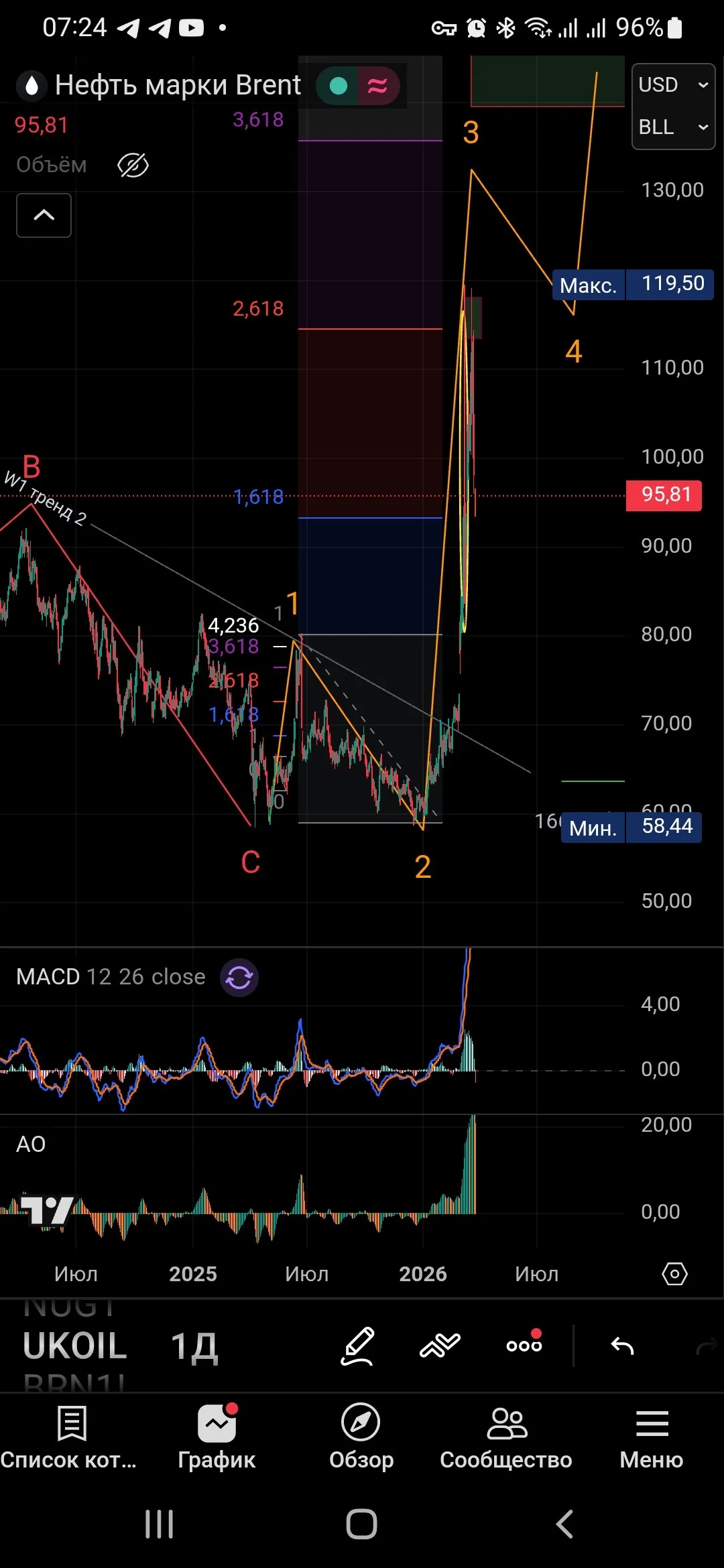Image resolution: width=724 pixels, height=1568 pixels.
Task: Open the drawing tools pencil
Action: tap(358, 1346)
